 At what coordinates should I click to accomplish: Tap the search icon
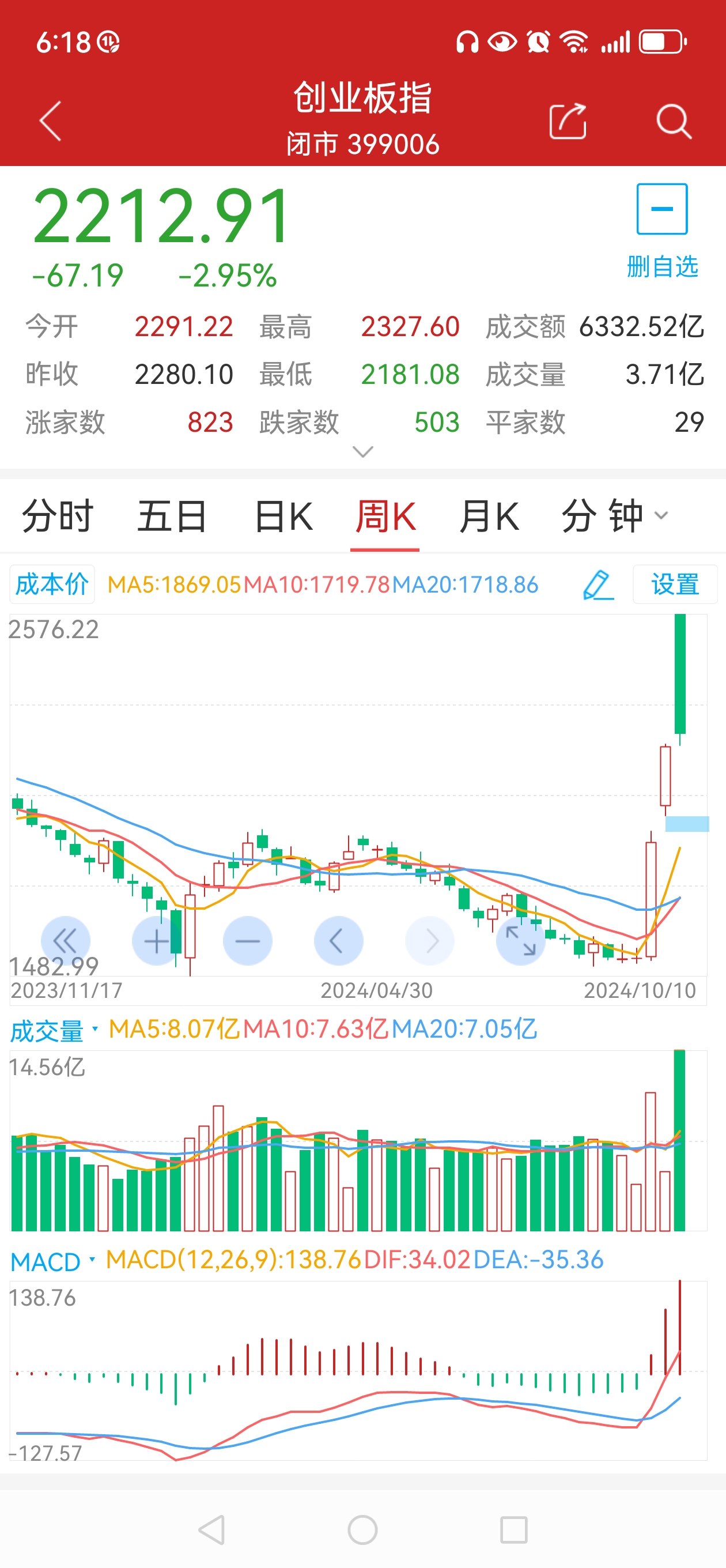[x=672, y=120]
